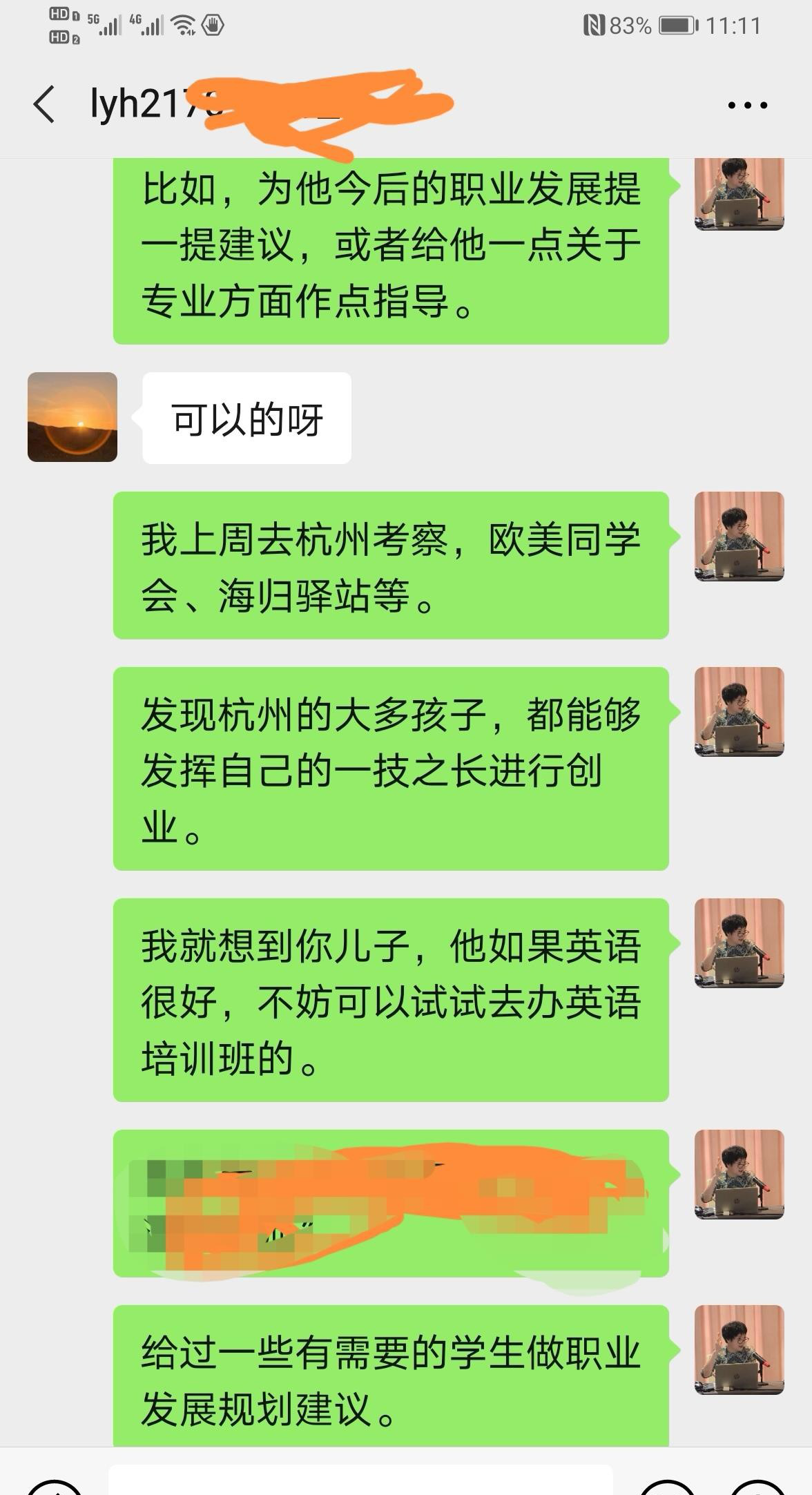The height and width of the screenshot is (1495, 812).
Task: Focus the message input box
Action: coord(360,1480)
